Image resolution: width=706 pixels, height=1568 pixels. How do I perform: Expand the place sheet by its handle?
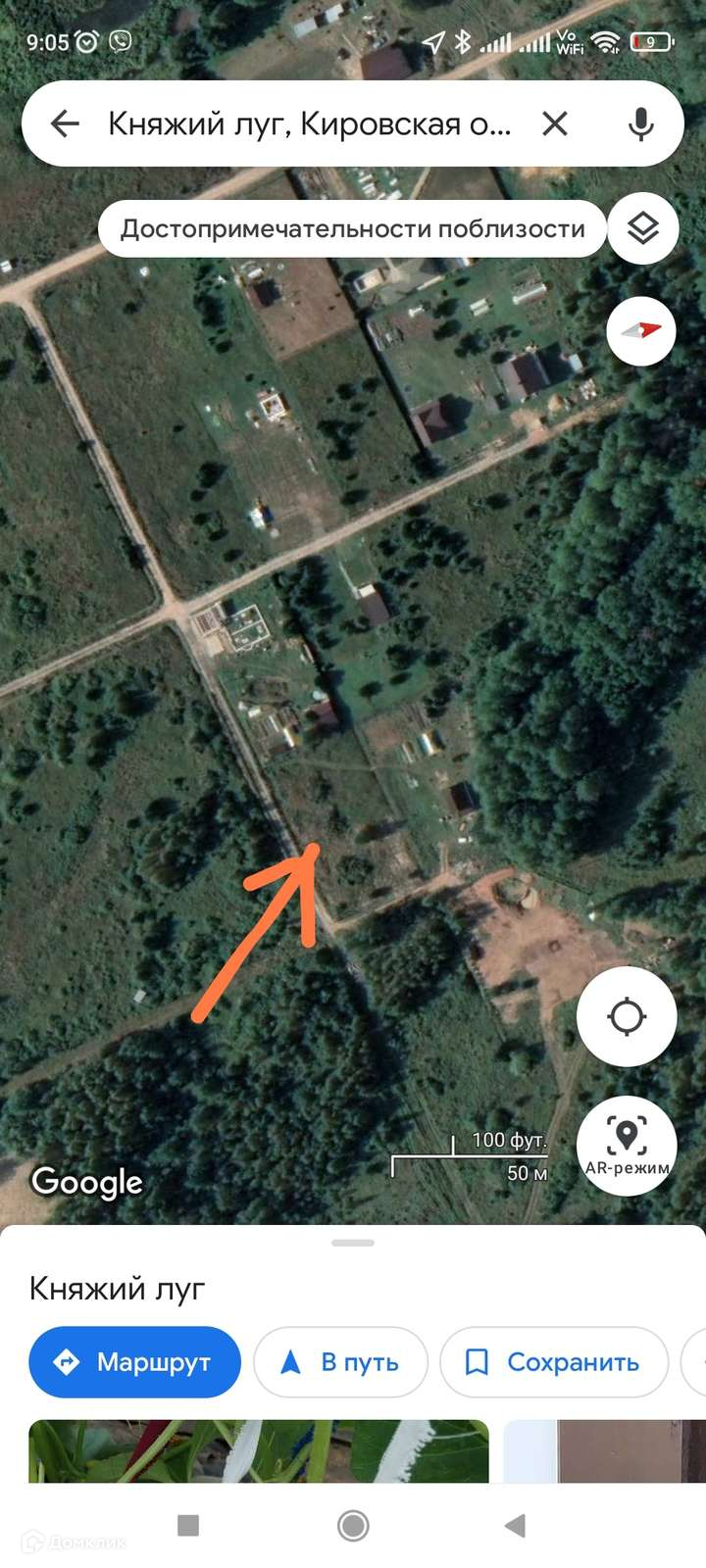pos(353,1243)
